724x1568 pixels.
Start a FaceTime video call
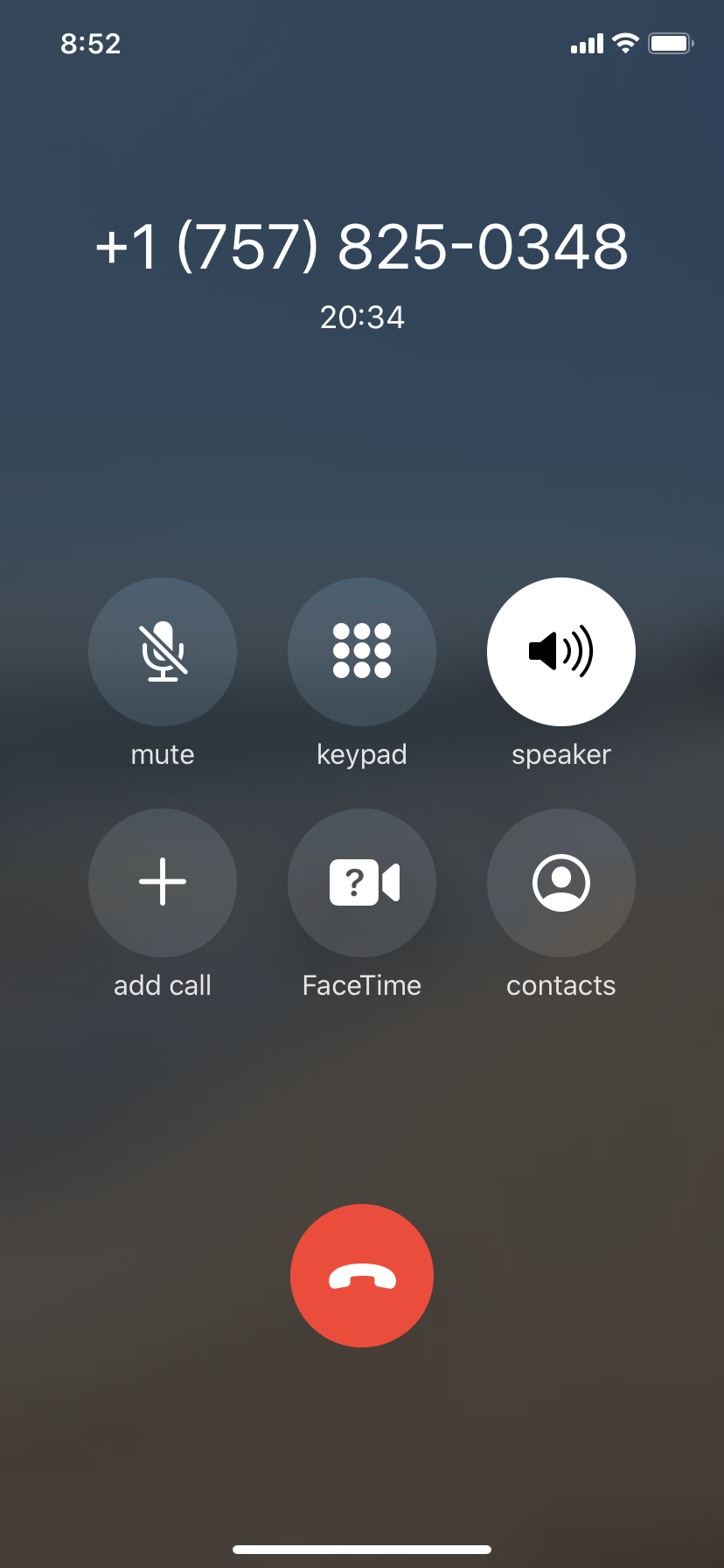362,882
